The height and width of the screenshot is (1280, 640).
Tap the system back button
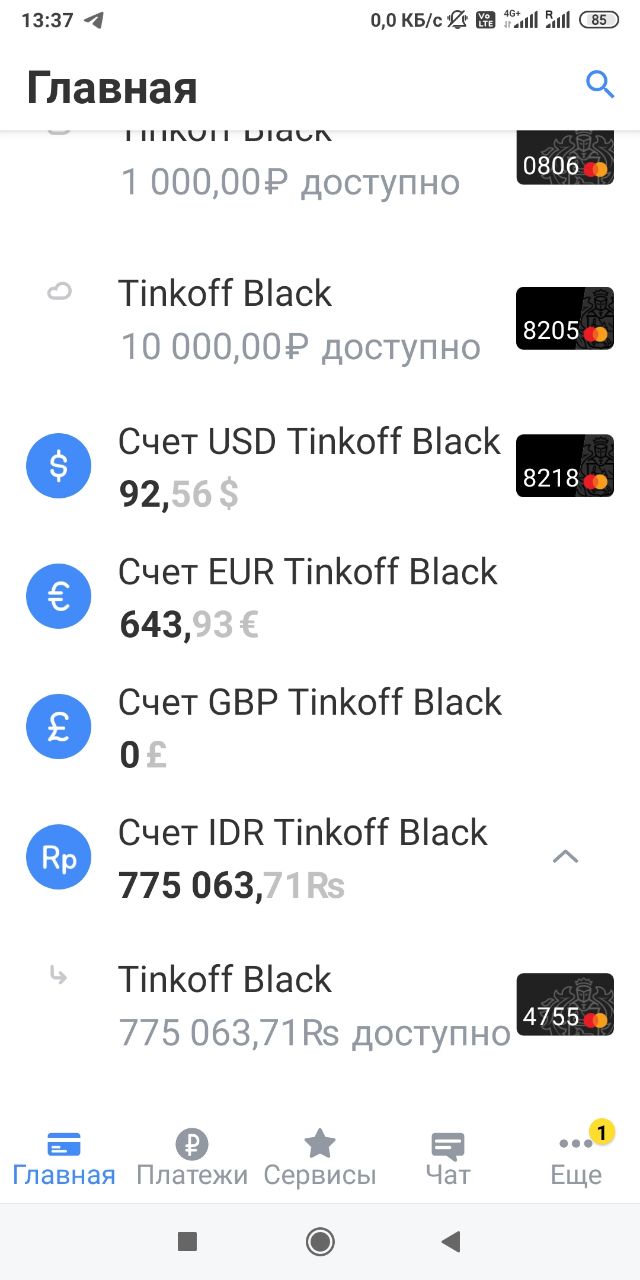point(451,1242)
